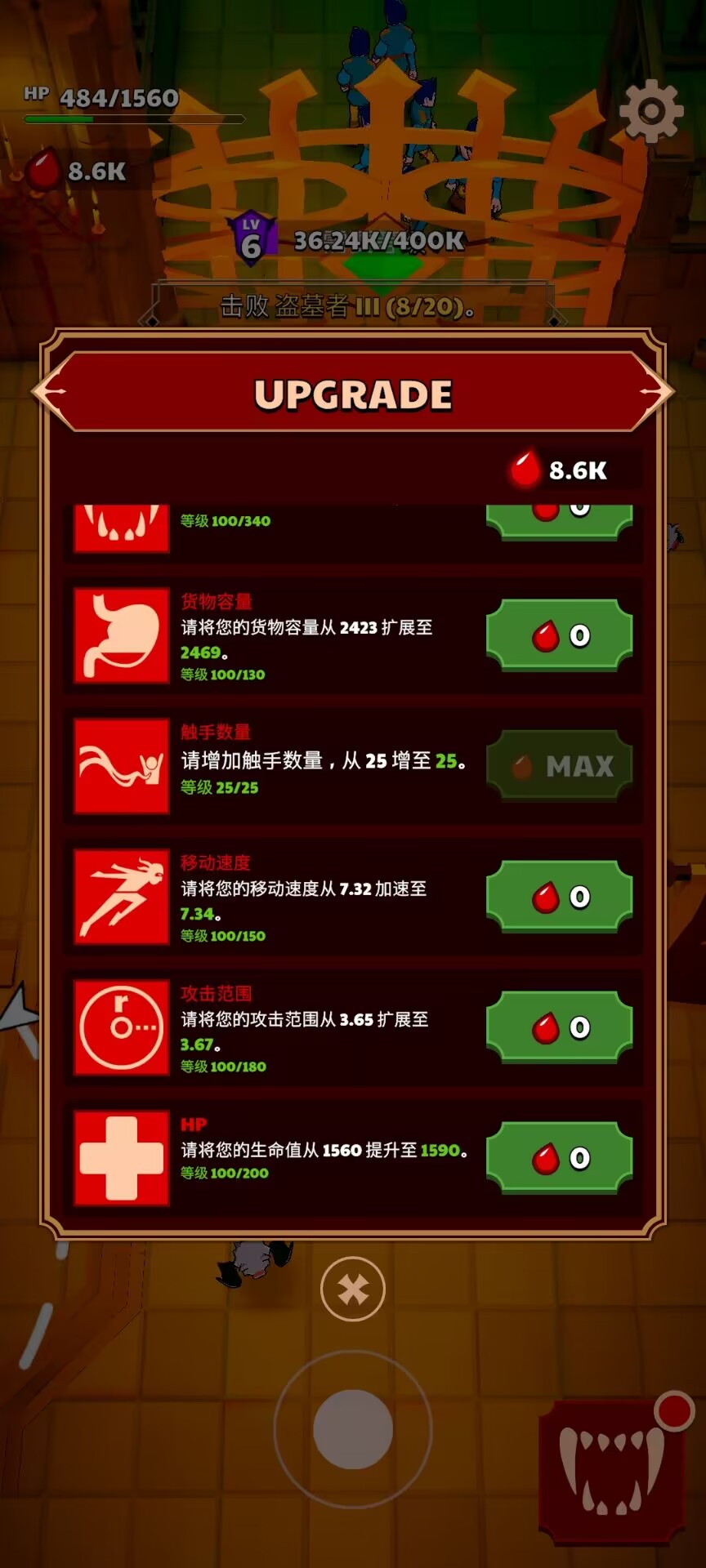Close the upgrade panel with X button
The image size is (706, 1568).
353,1290
